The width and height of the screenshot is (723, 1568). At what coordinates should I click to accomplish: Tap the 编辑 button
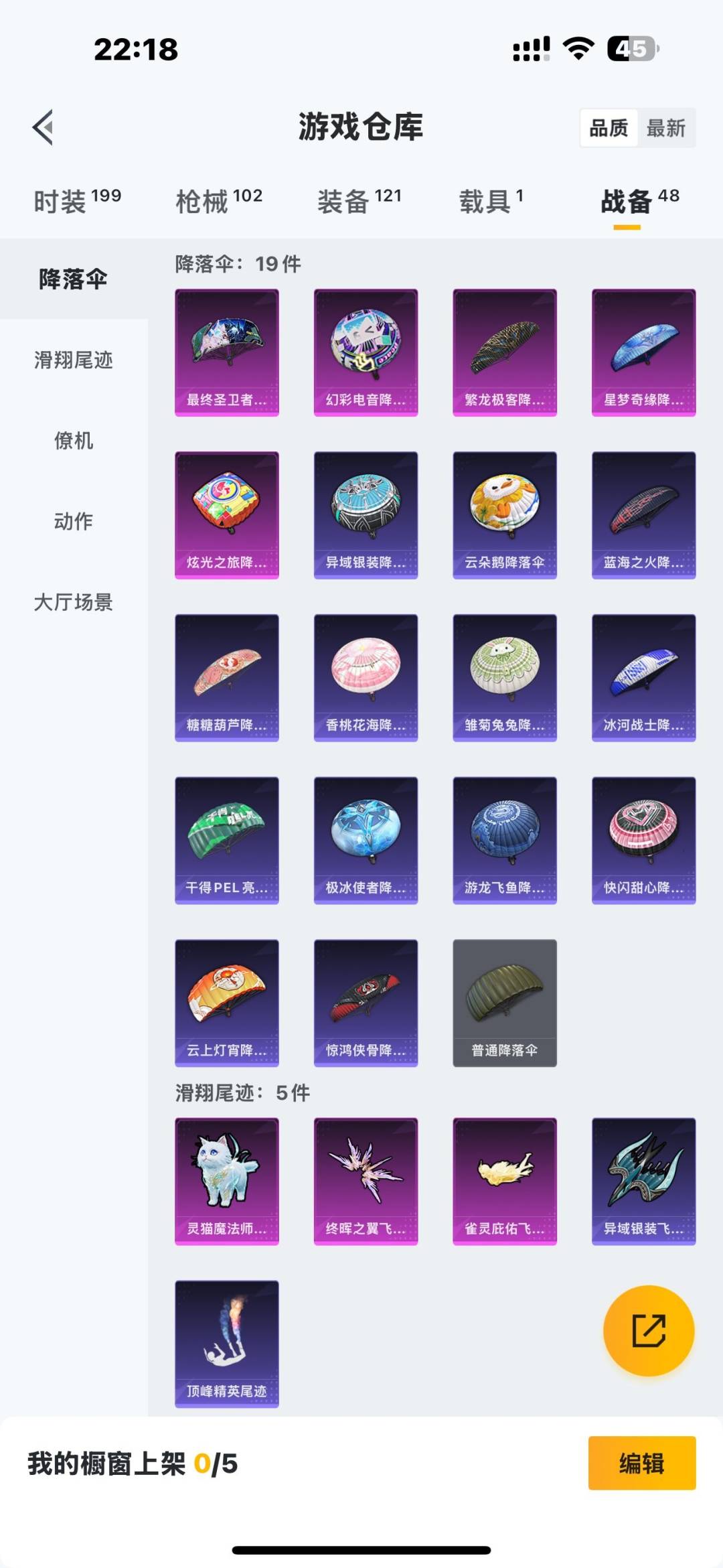(641, 1464)
